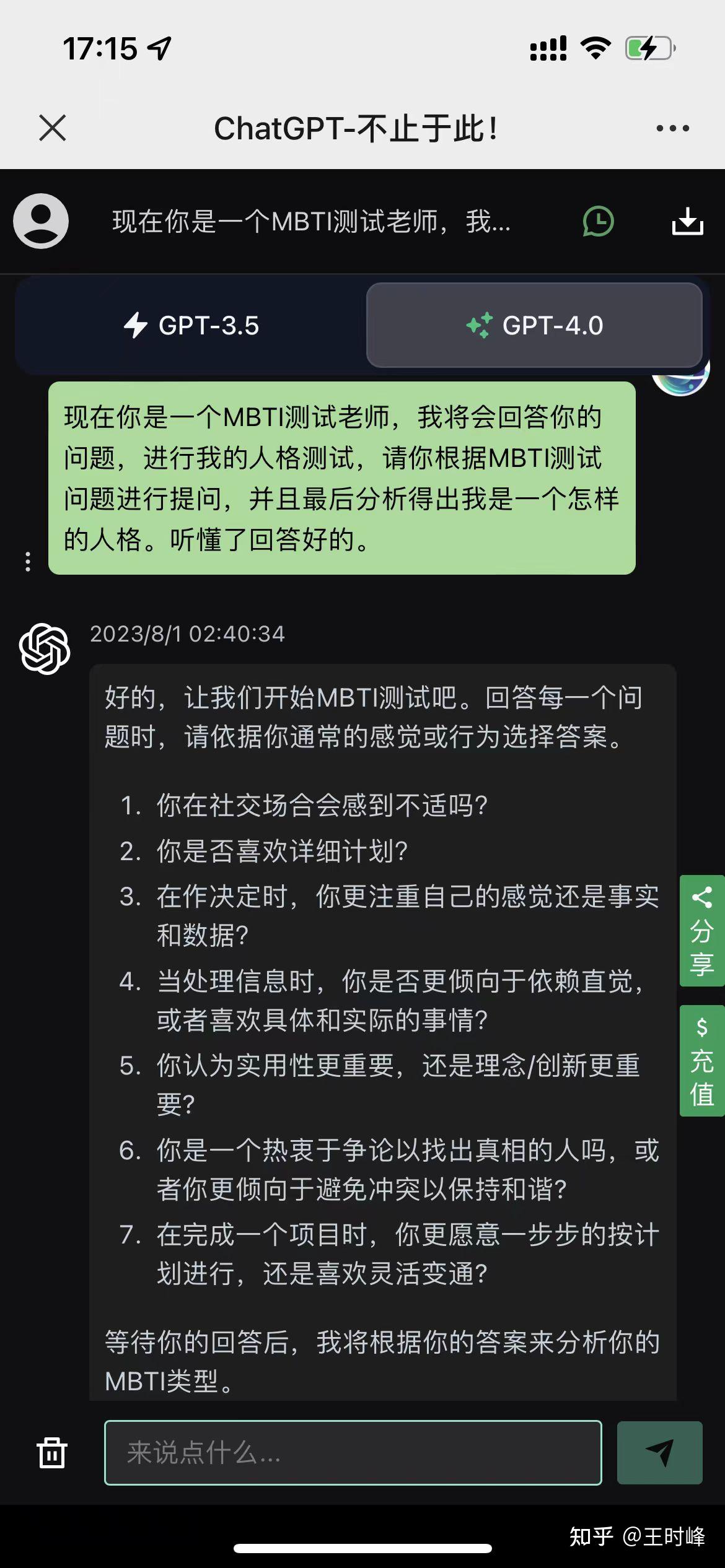
Task: Clear the chat with the trash icon
Action: [53, 1453]
